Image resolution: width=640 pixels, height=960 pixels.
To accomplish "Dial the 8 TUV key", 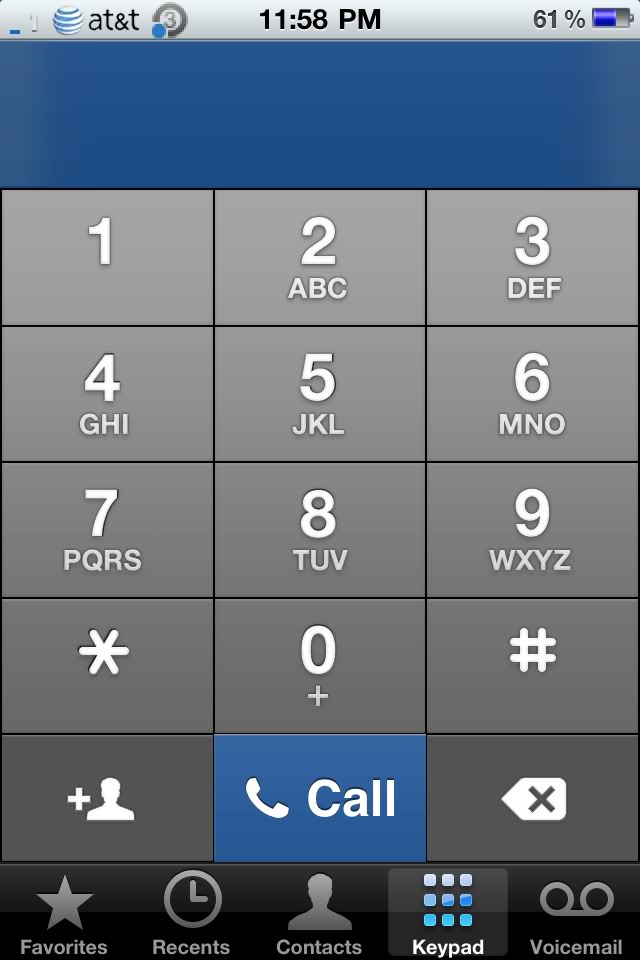I will coord(320,530).
